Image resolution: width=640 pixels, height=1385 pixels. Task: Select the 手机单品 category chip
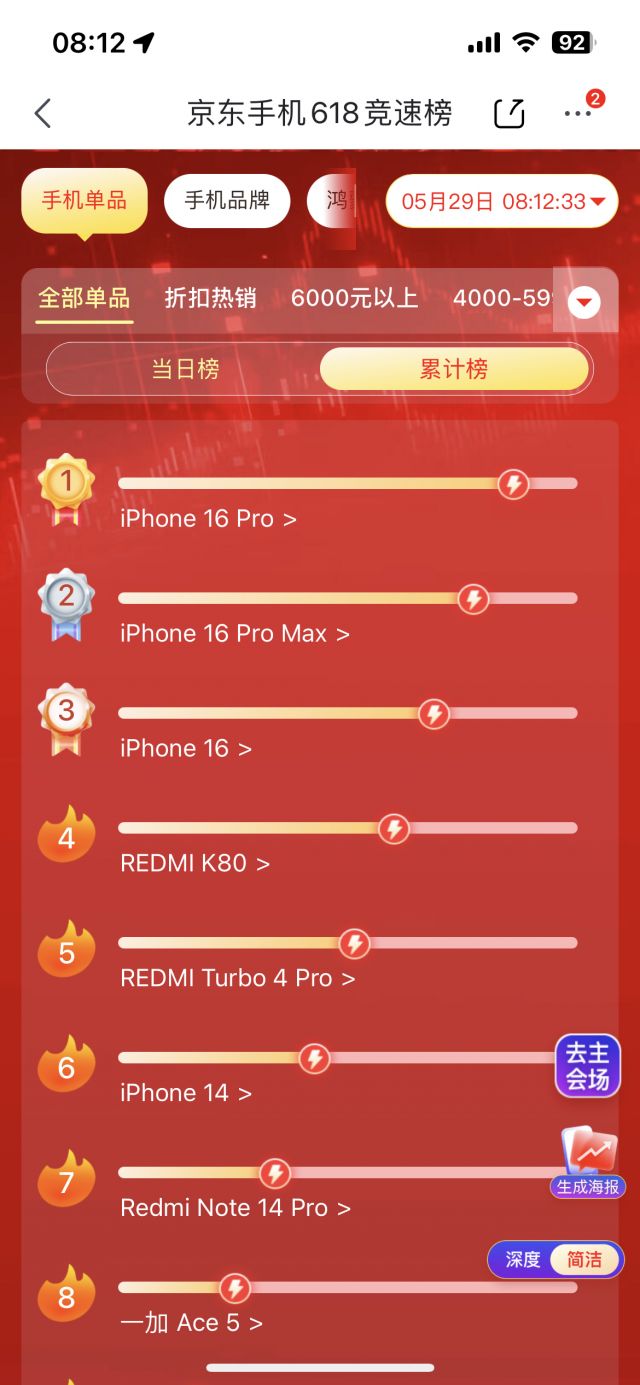coord(84,200)
